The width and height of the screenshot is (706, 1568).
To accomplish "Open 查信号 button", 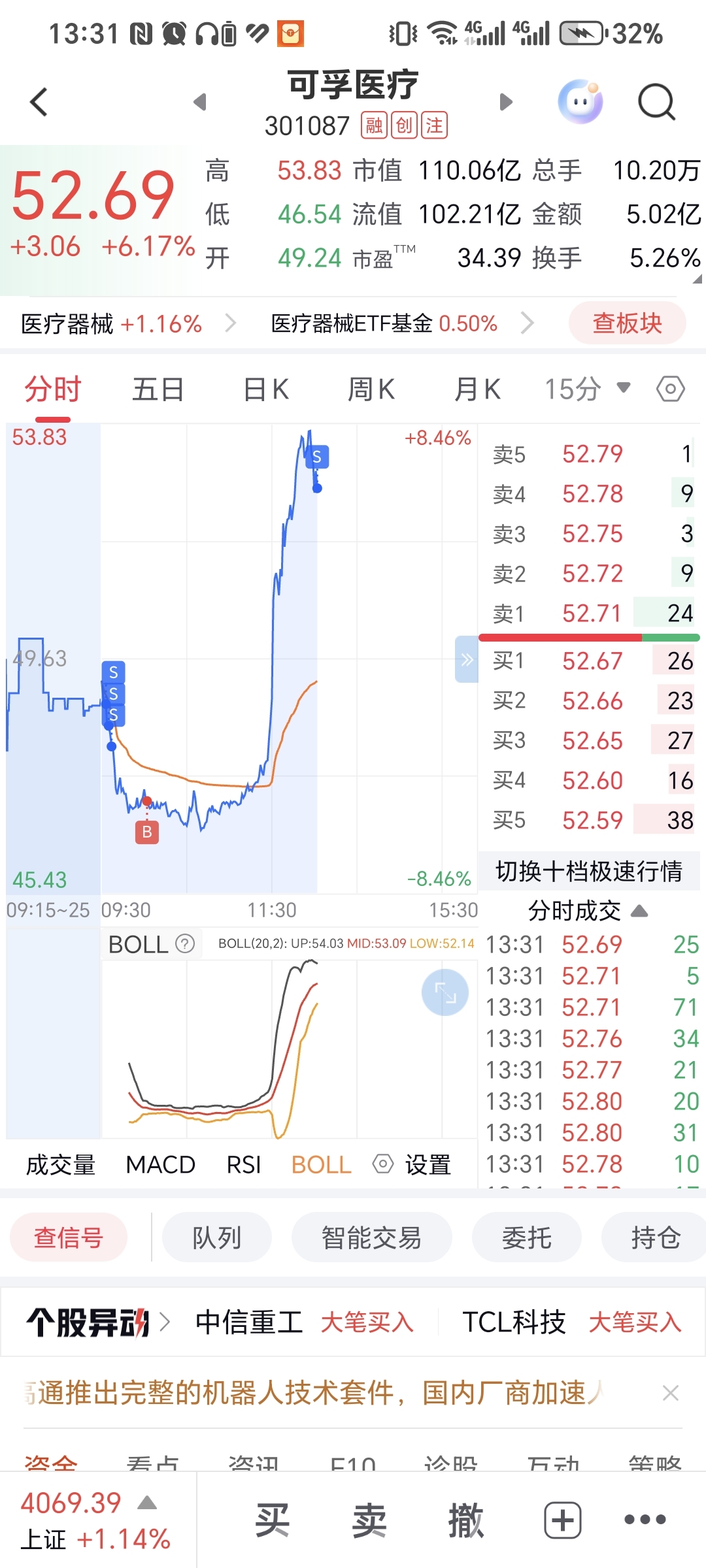I will click(x=69, y=1237).
